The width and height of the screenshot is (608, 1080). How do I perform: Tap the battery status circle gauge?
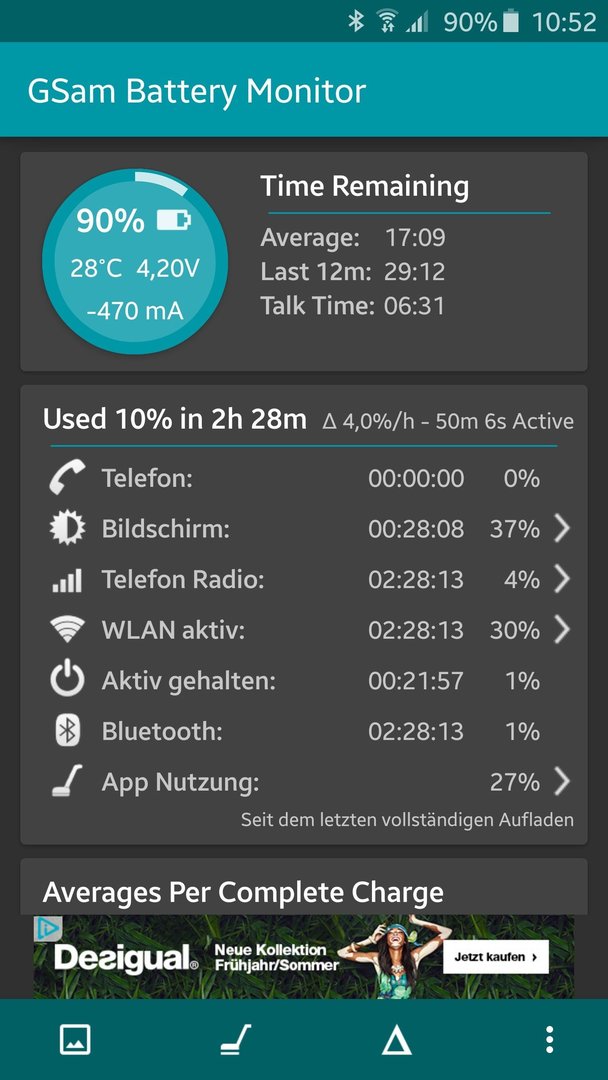[135, 262]
